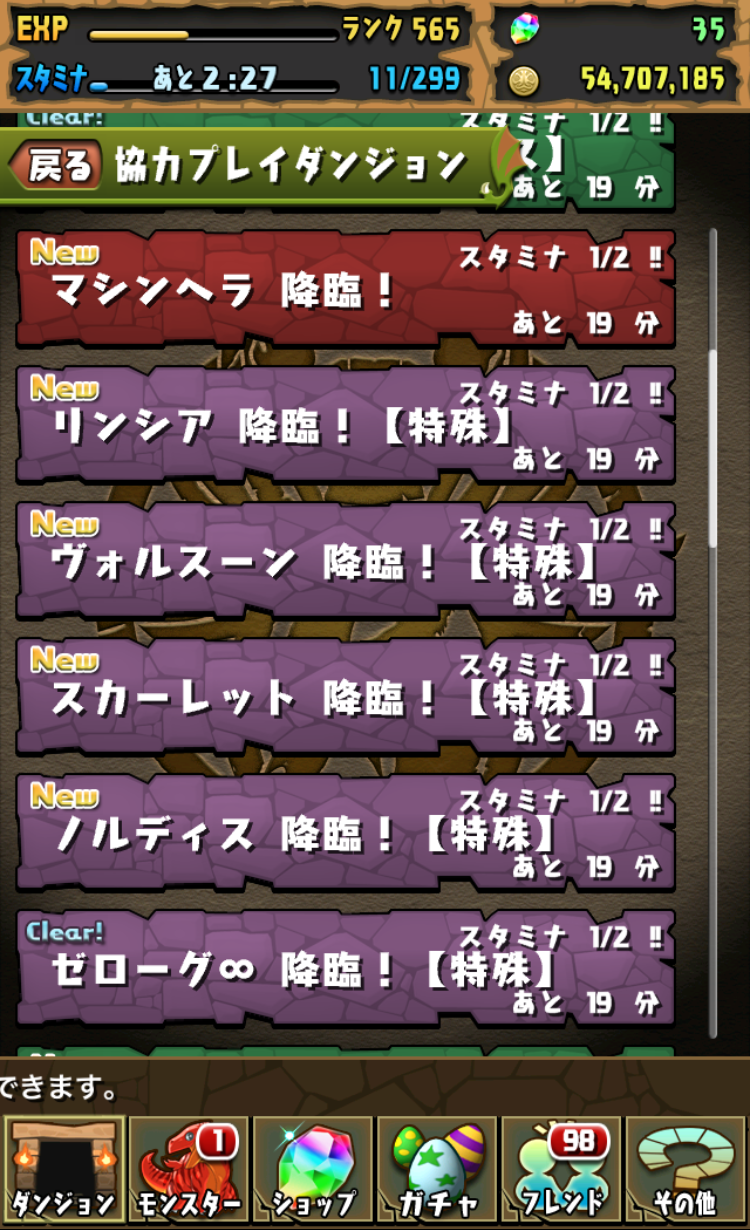This screenshot has width=750, height=1230.
Task: Choose スカーレット 降臨！【特殊】 dungeon
Action: pos(345,698)
